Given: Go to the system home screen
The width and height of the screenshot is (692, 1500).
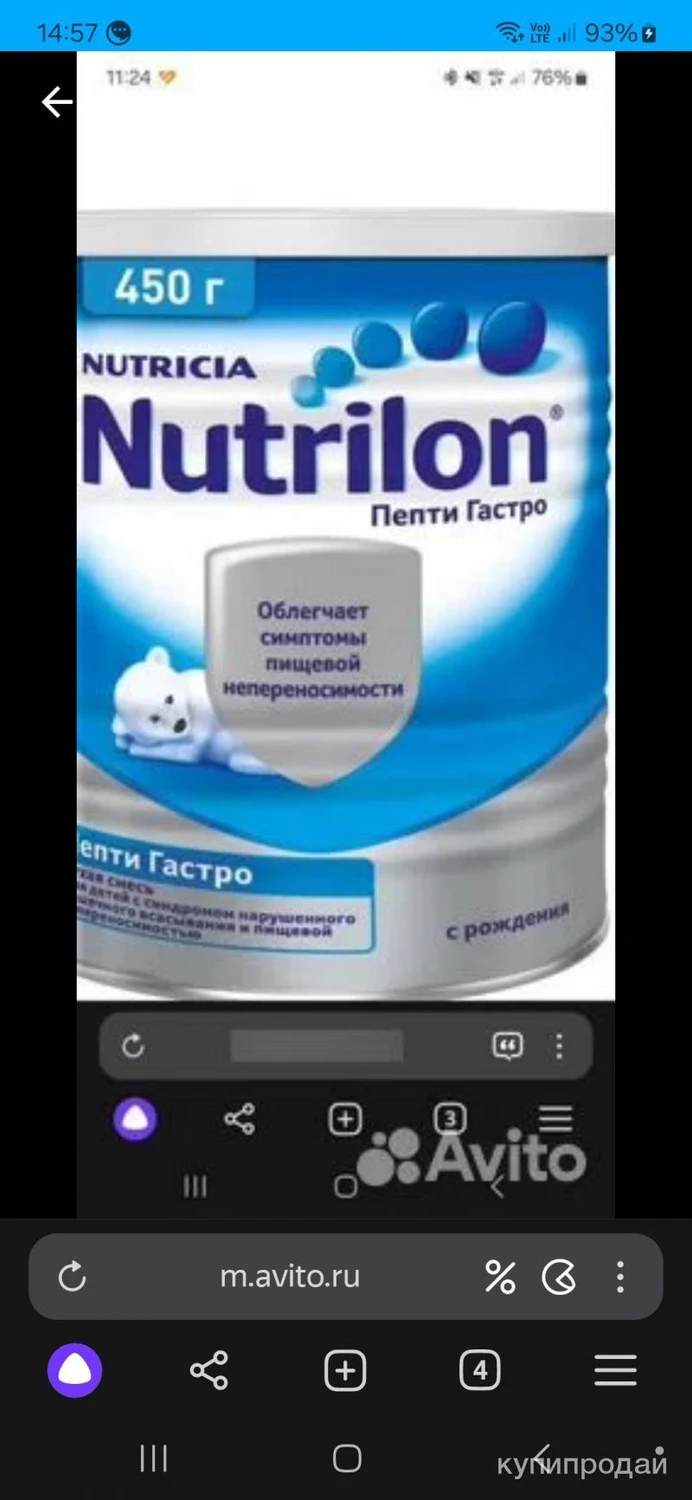Looking at the screenshot, I should [x=346, y=1458].
